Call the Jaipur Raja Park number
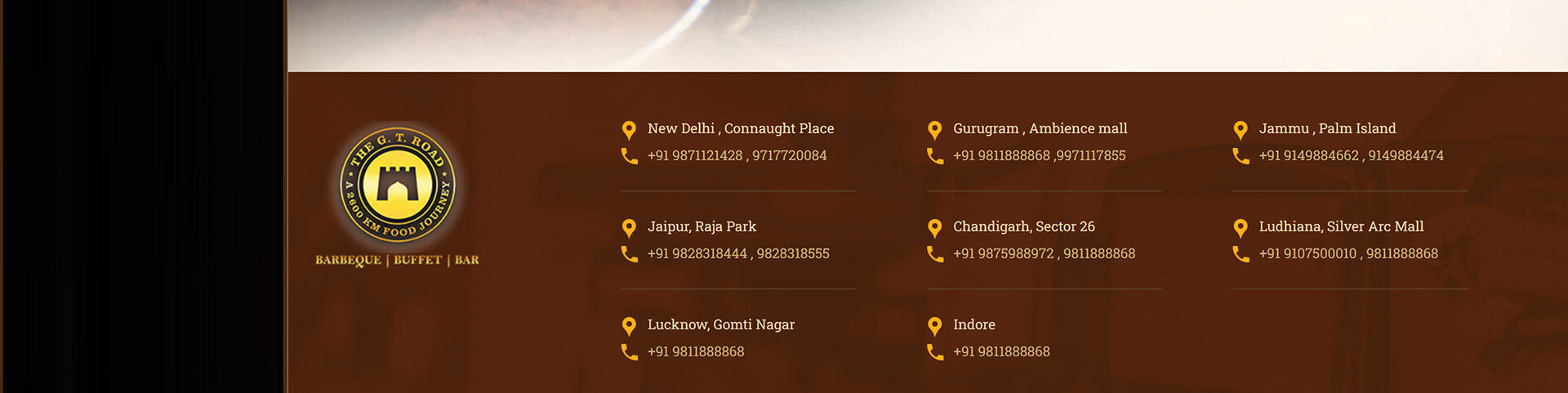The image size is (1568, 393). [x=737, y=253]
